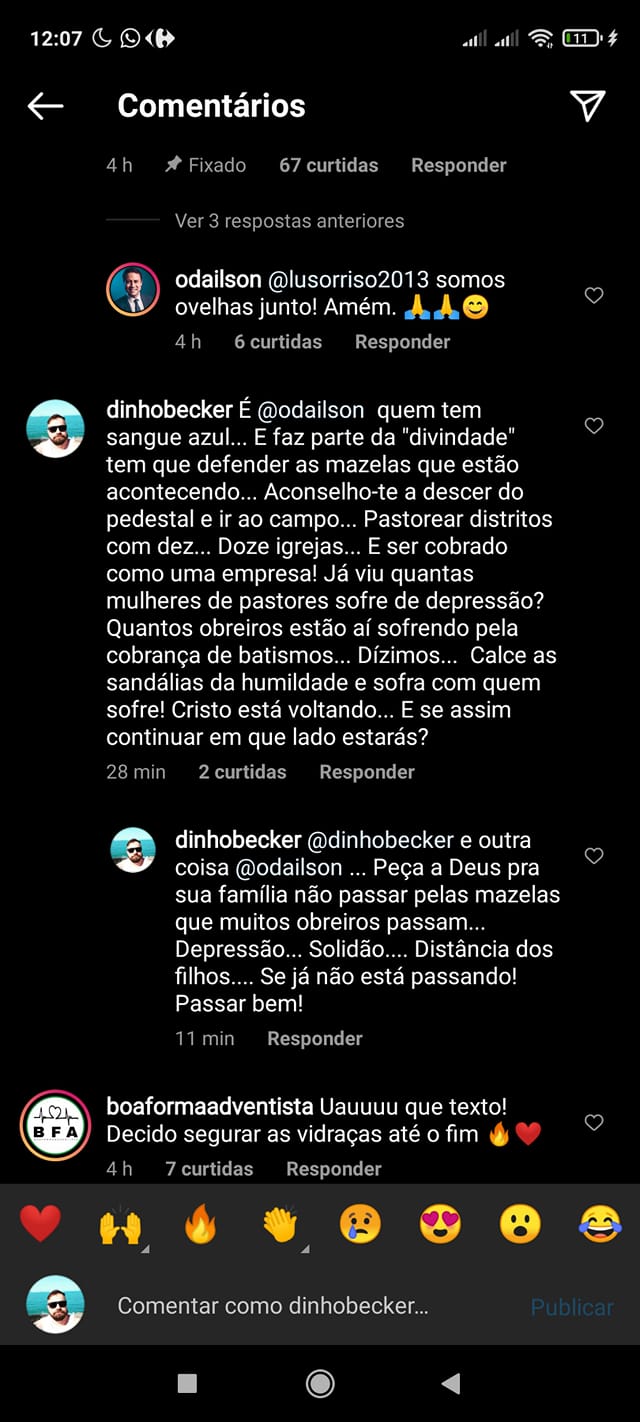Viewport: 640px width, 1422px height.
Task: Reply to odailson's comment
Action: pyautogui.click(x=402, y=342)
